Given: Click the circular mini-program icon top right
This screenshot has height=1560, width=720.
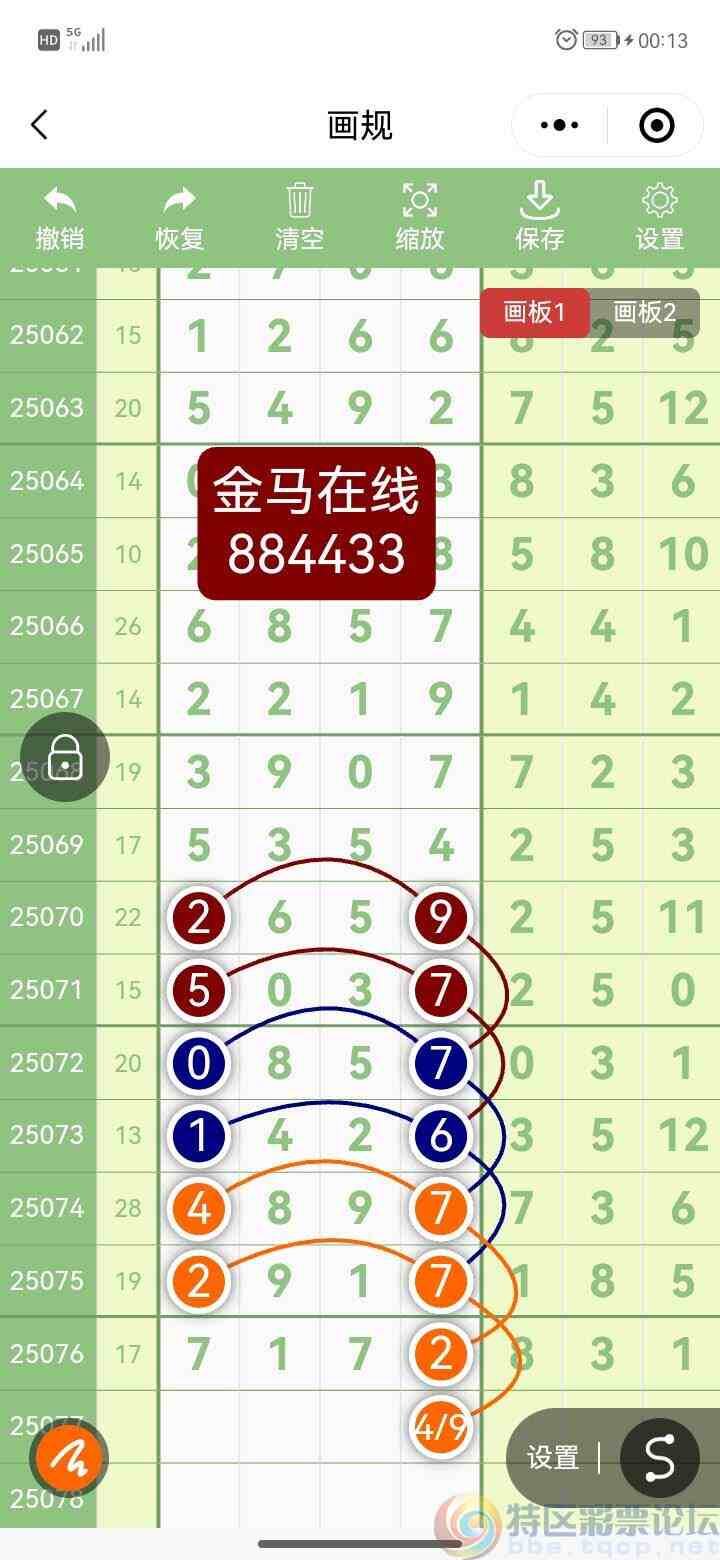Looking at the screenshot, I should 658,125.
